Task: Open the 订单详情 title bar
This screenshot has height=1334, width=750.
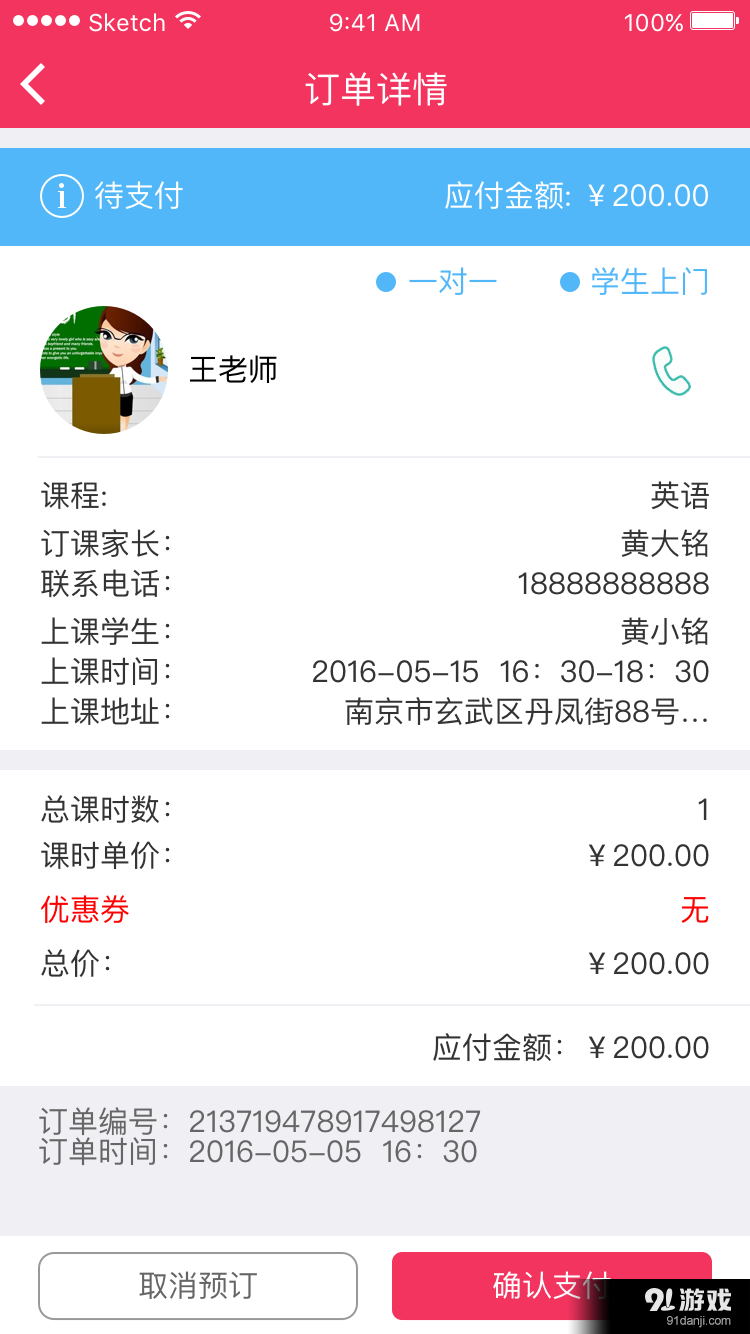Action: (375, 89)
